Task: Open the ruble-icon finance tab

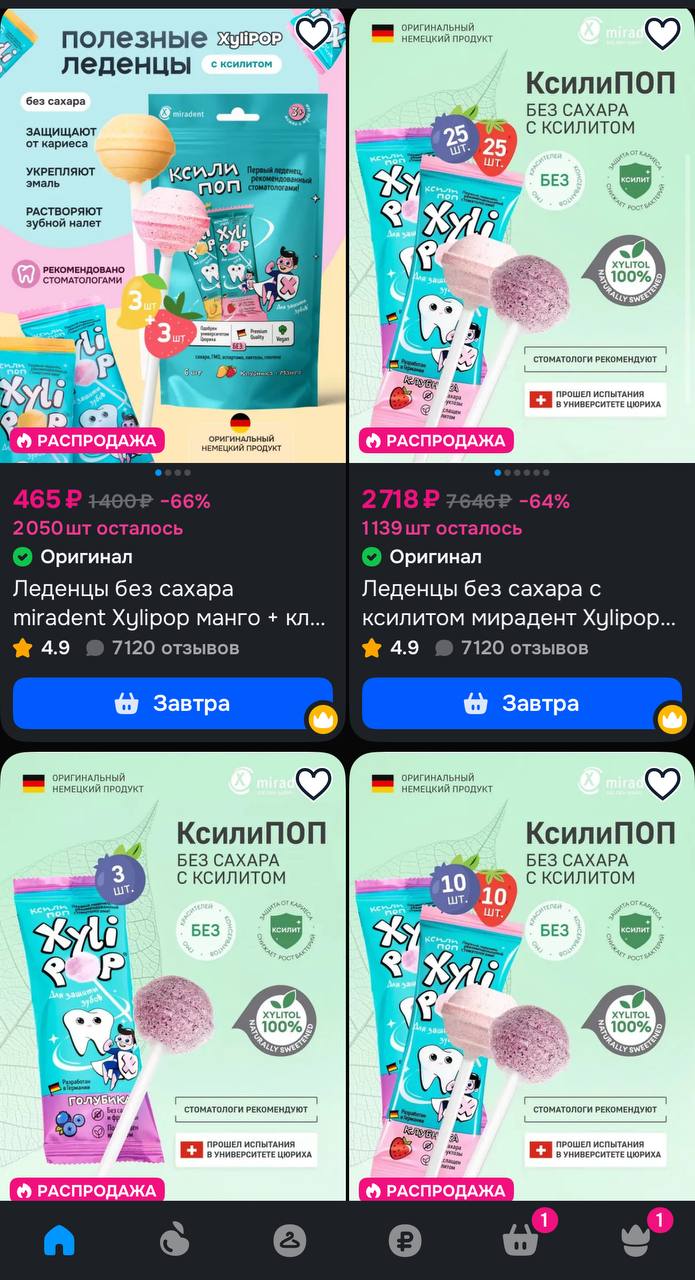Action: (405, 1241)
